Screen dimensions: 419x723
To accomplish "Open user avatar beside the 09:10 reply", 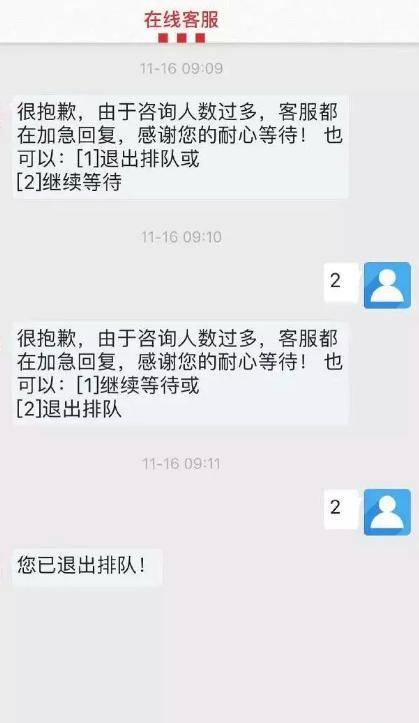I will 387,285.
